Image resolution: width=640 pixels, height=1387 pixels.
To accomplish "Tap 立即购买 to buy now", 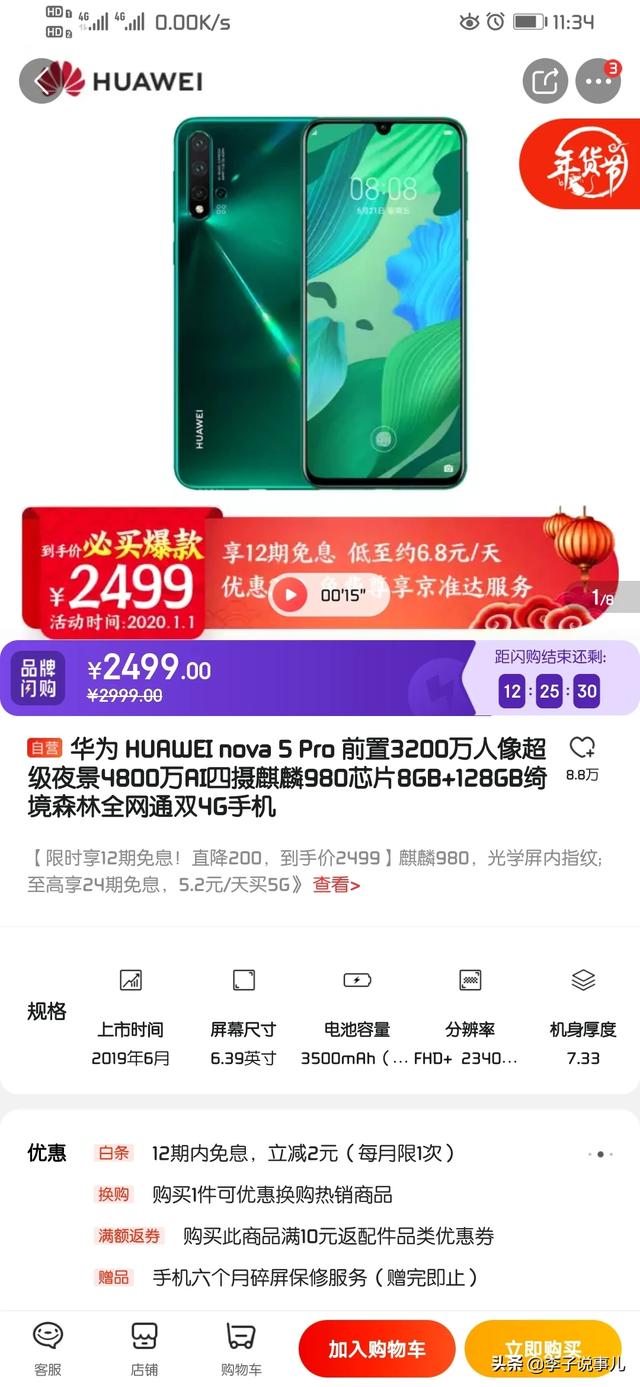I will pyautogui.click(x=543, y=1349).
